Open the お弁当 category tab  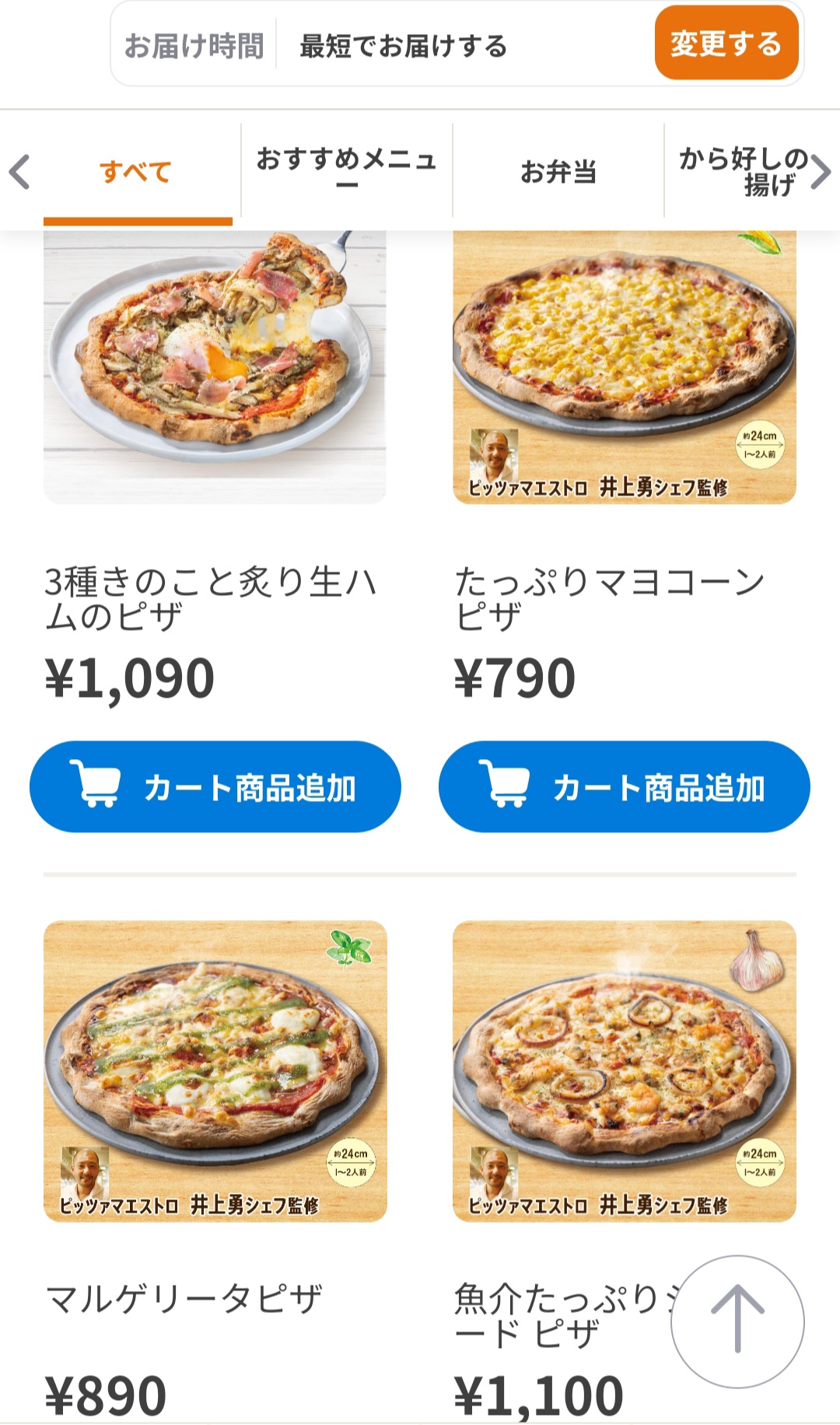(558, 172)
